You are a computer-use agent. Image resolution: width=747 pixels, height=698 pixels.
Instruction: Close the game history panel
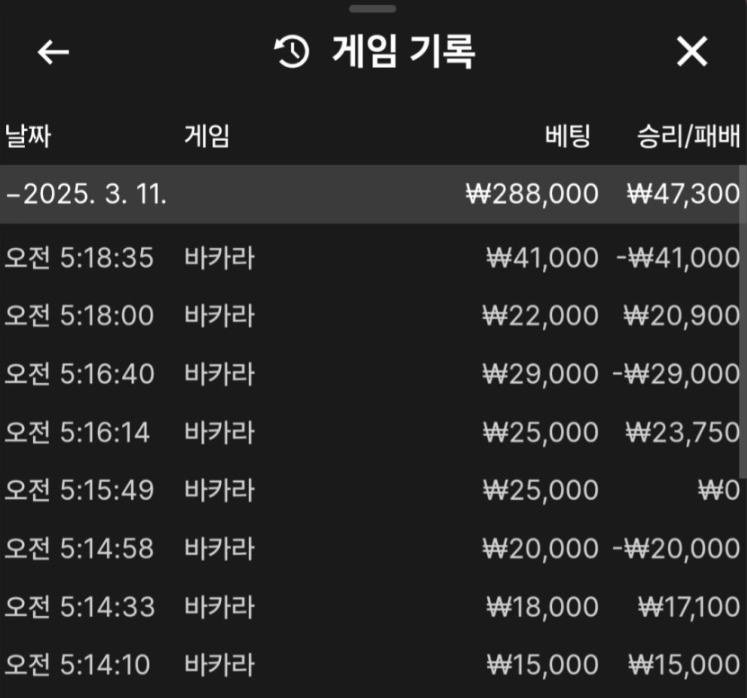pos(692,52)
